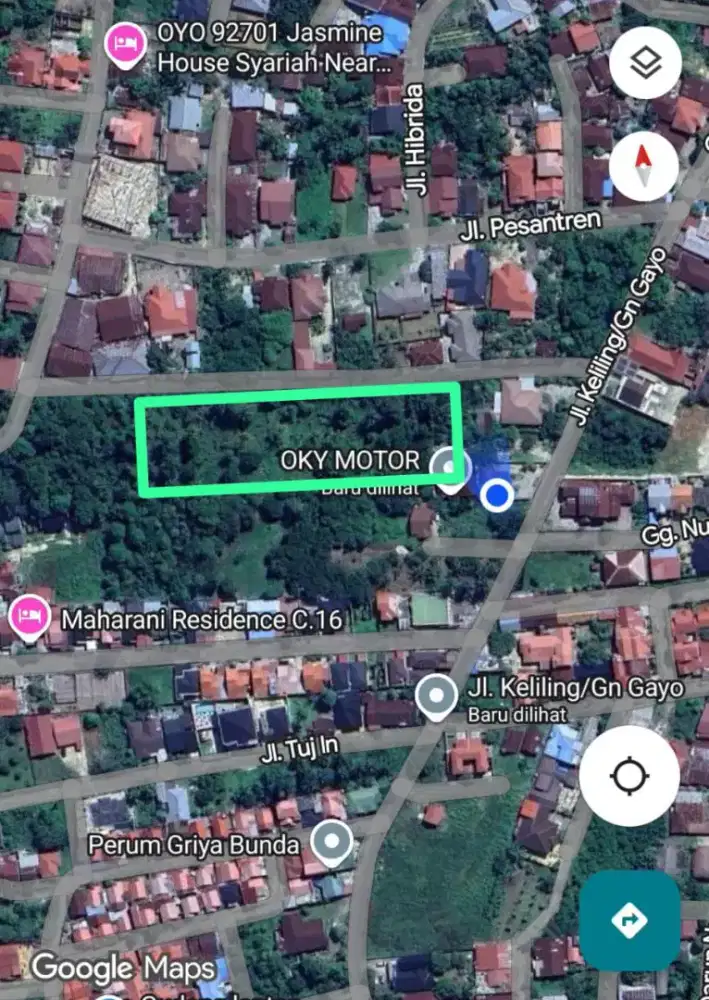Select the OKY MOTOR place marker
Image resolution: width=709 pixels, height=1000 pixels.
tap(450, 466)
